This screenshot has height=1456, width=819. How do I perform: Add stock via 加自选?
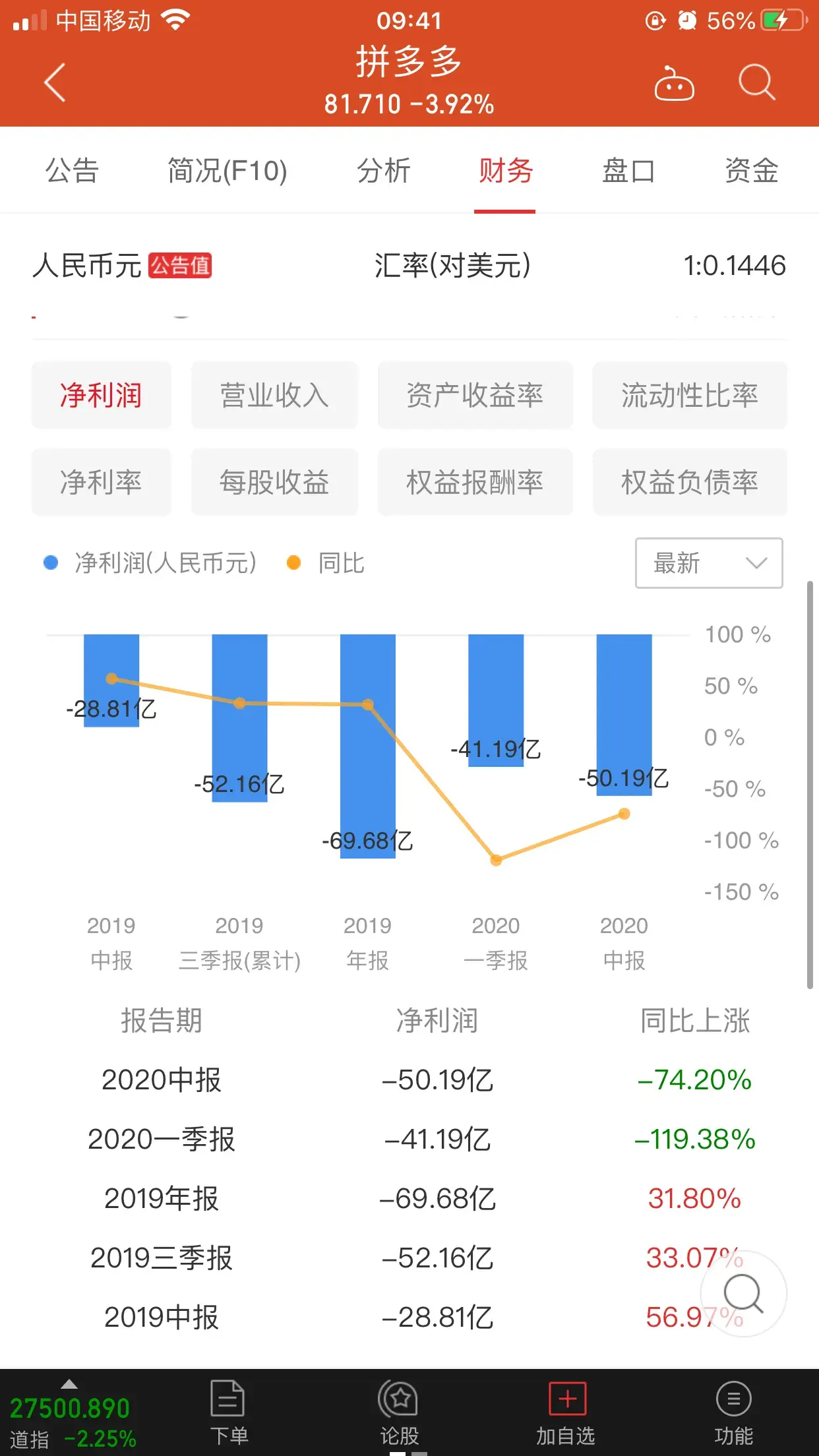(566, 1412)
